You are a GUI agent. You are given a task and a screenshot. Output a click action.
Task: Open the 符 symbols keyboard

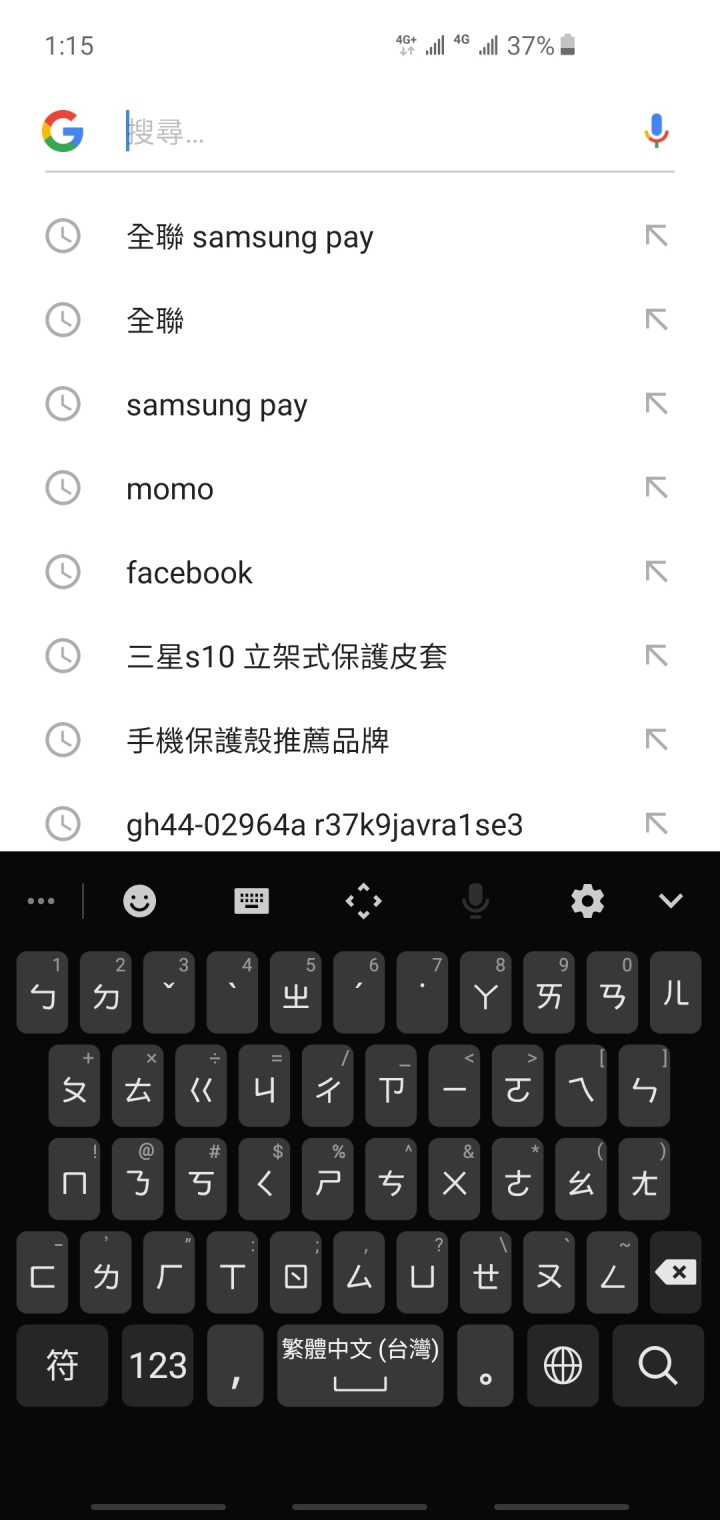coord(62,1365)
